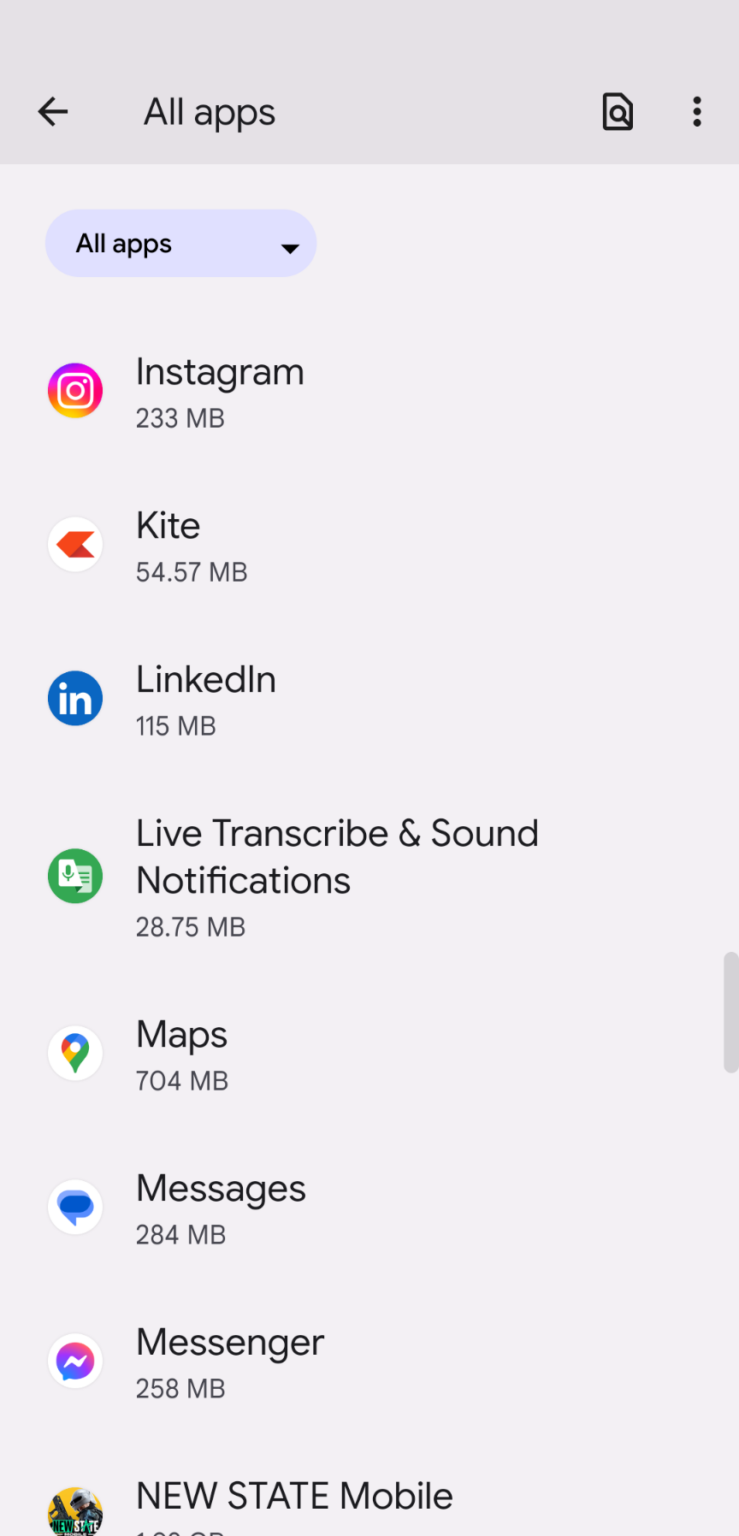739x1536 pixels.
Task: Select the LinkedIn row
Action: 206,700
